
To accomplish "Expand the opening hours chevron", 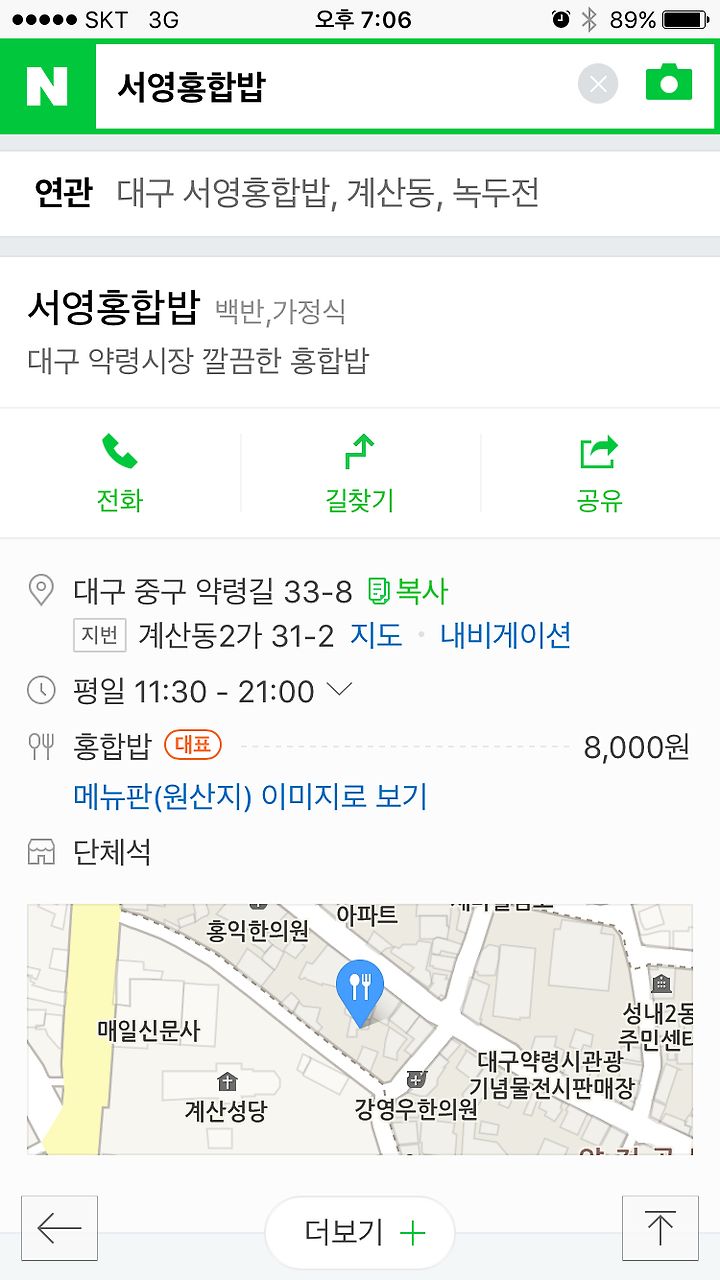I will coord(341,689).
